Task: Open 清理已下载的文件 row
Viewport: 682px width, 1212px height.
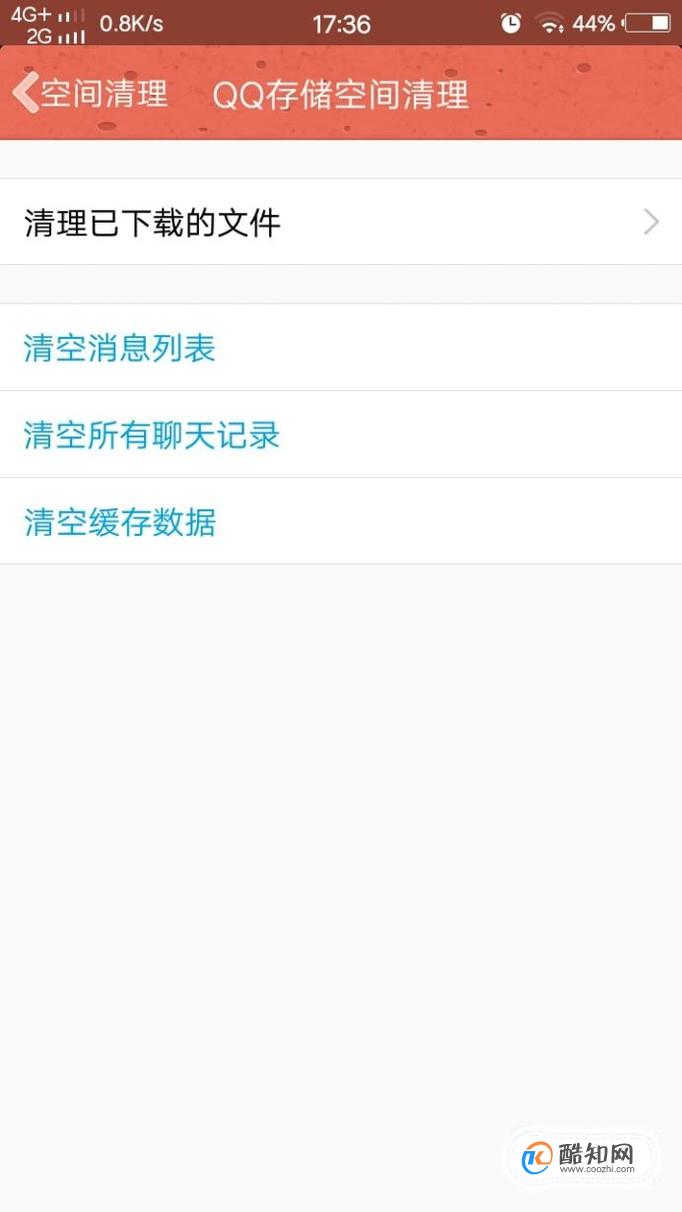Action: (341, 222)
